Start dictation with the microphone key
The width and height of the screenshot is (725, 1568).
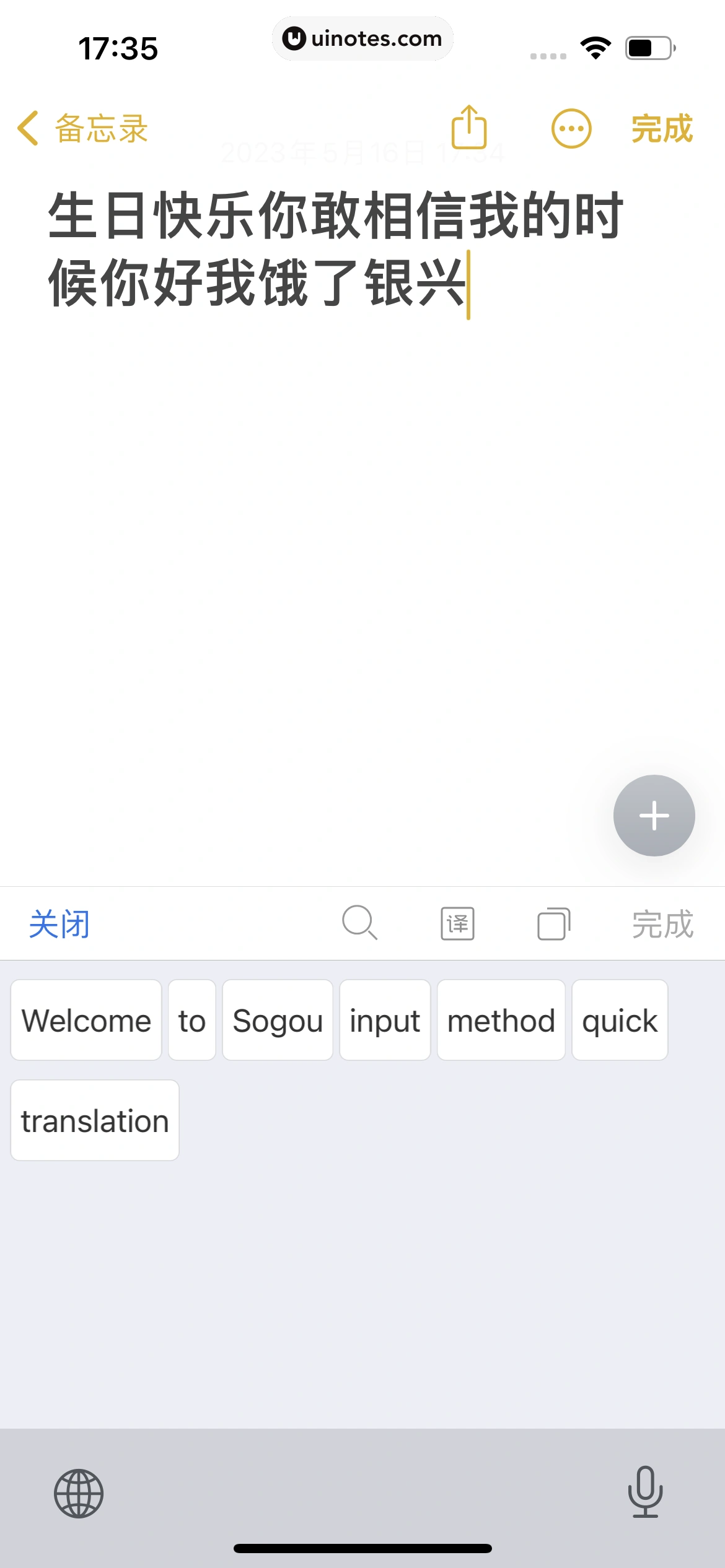(x=645, y=1492)
